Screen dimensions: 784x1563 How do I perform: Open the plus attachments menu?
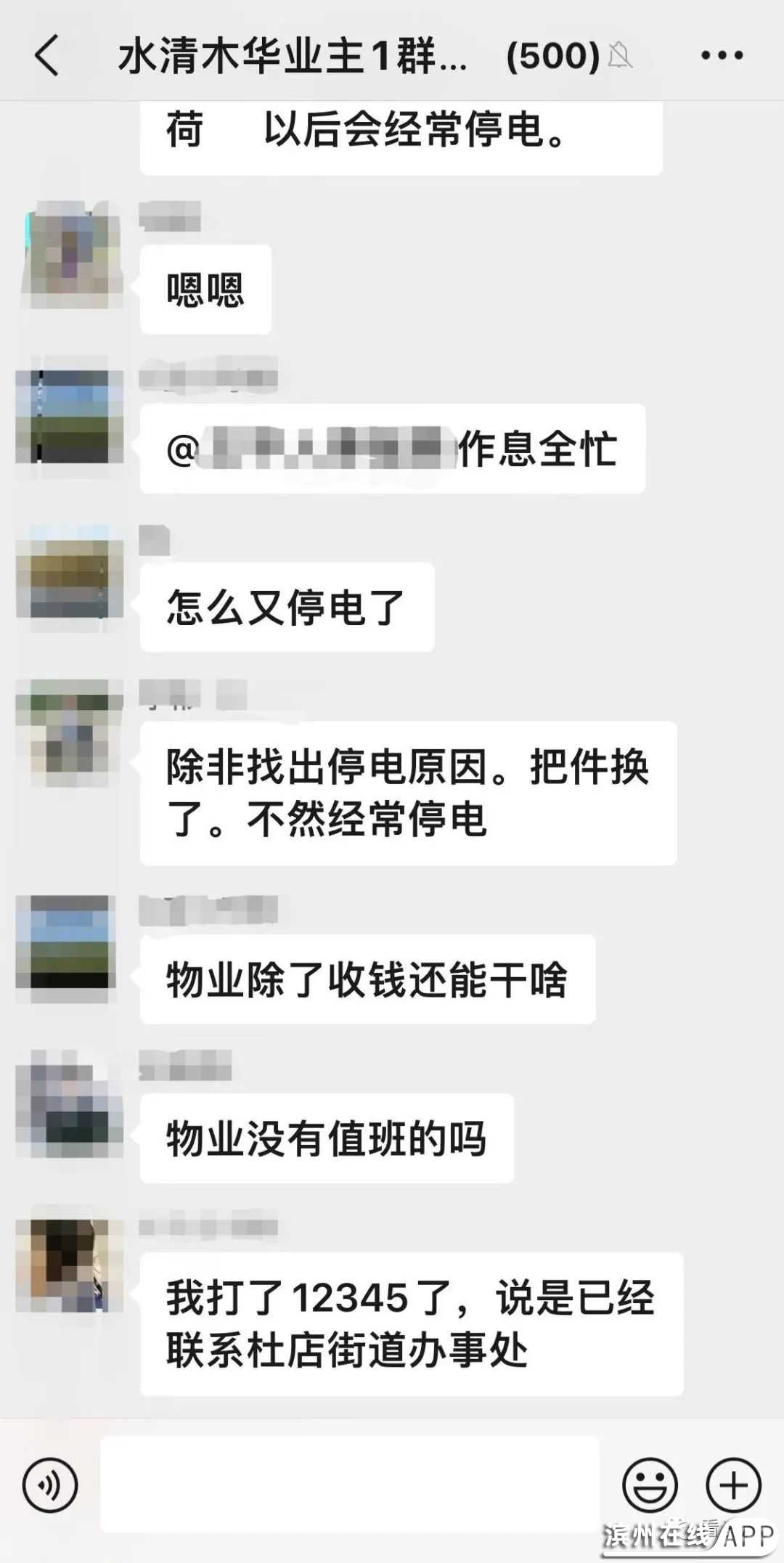click(733, 1485)
